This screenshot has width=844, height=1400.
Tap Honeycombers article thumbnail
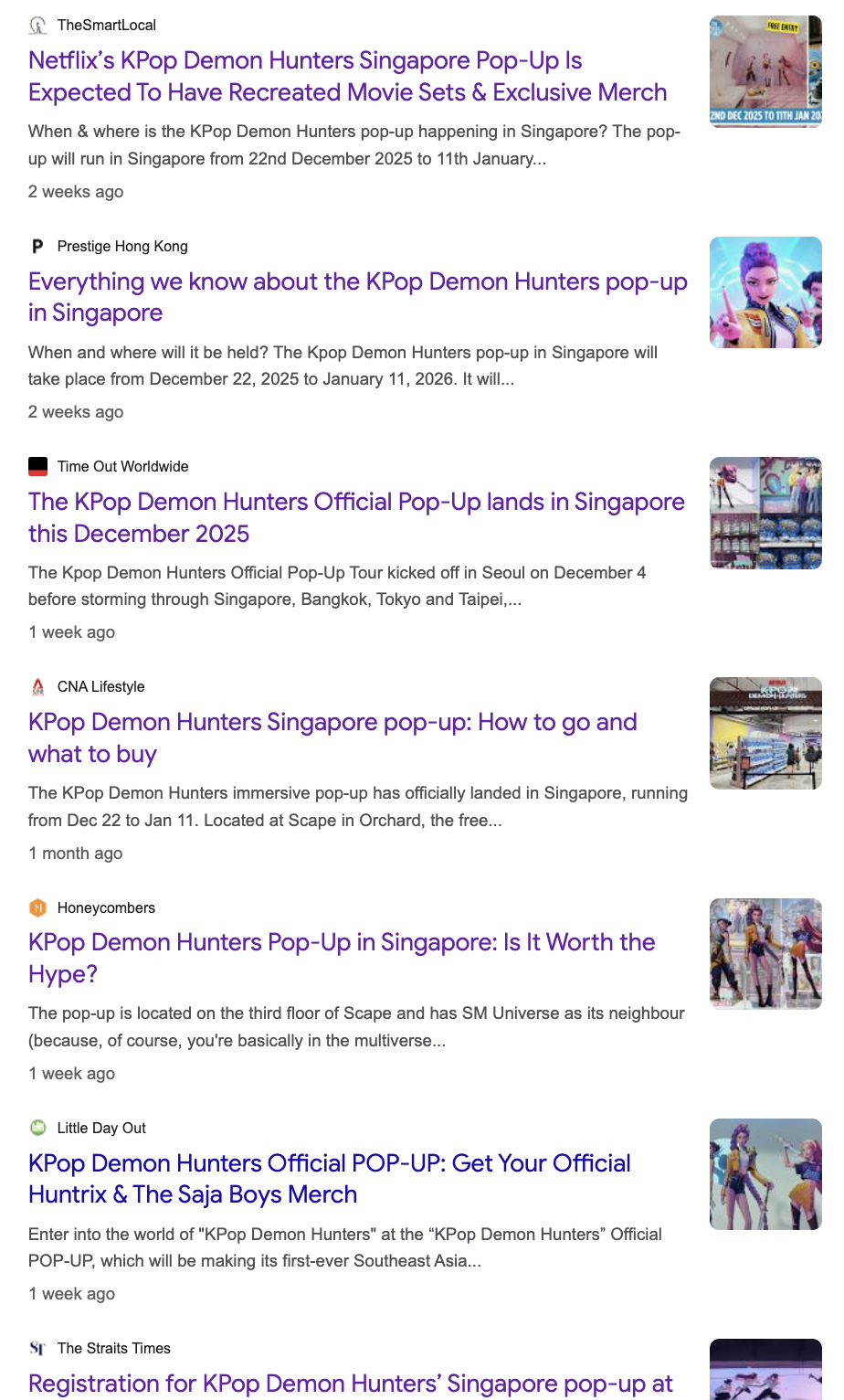[765, 954]
